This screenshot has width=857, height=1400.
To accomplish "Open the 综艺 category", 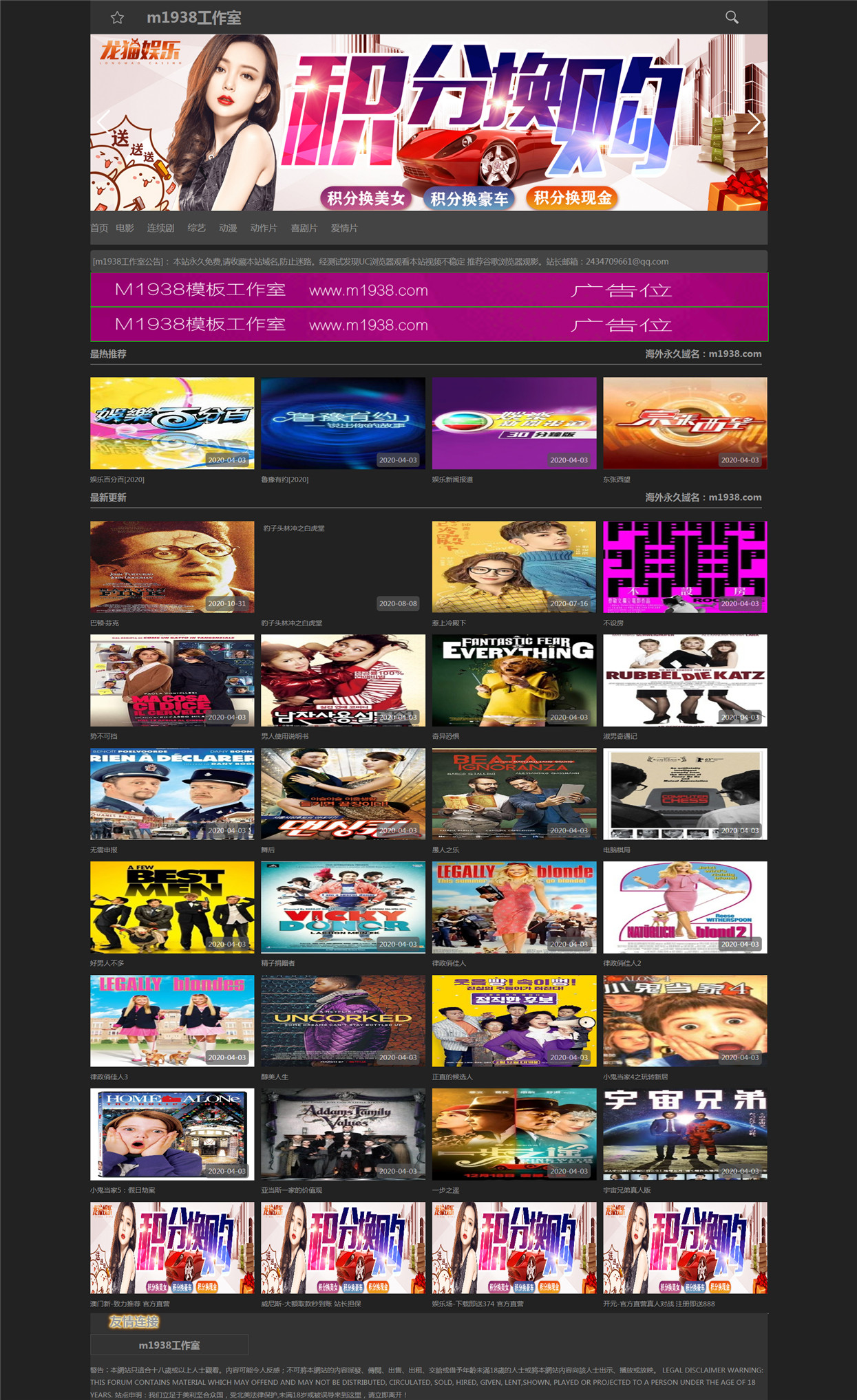I will coord(196,228).
